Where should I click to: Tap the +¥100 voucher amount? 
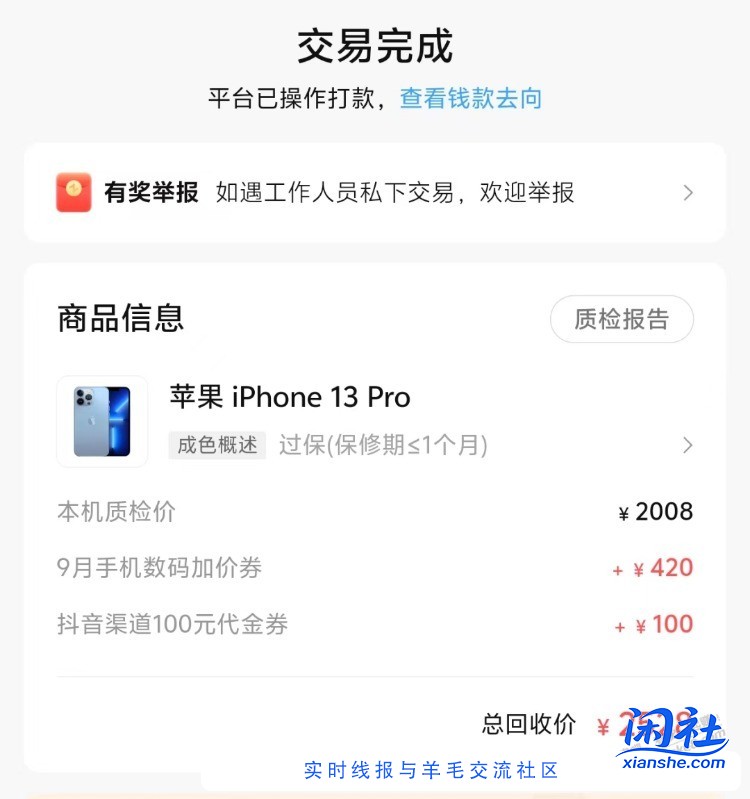pos(652,623)
